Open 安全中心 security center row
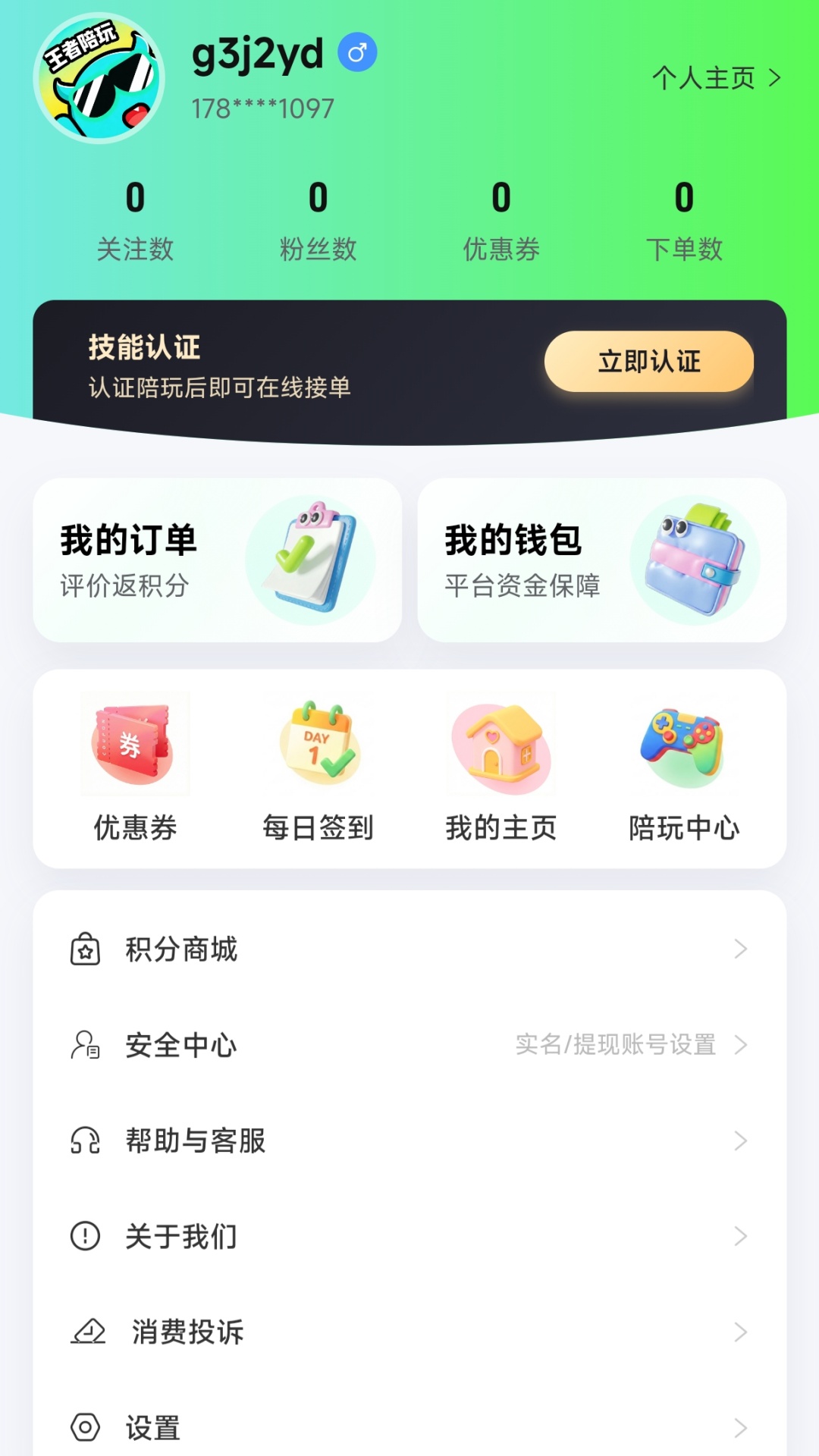Viewport: 819px width, 1456px height. (x=409, y=1045)
